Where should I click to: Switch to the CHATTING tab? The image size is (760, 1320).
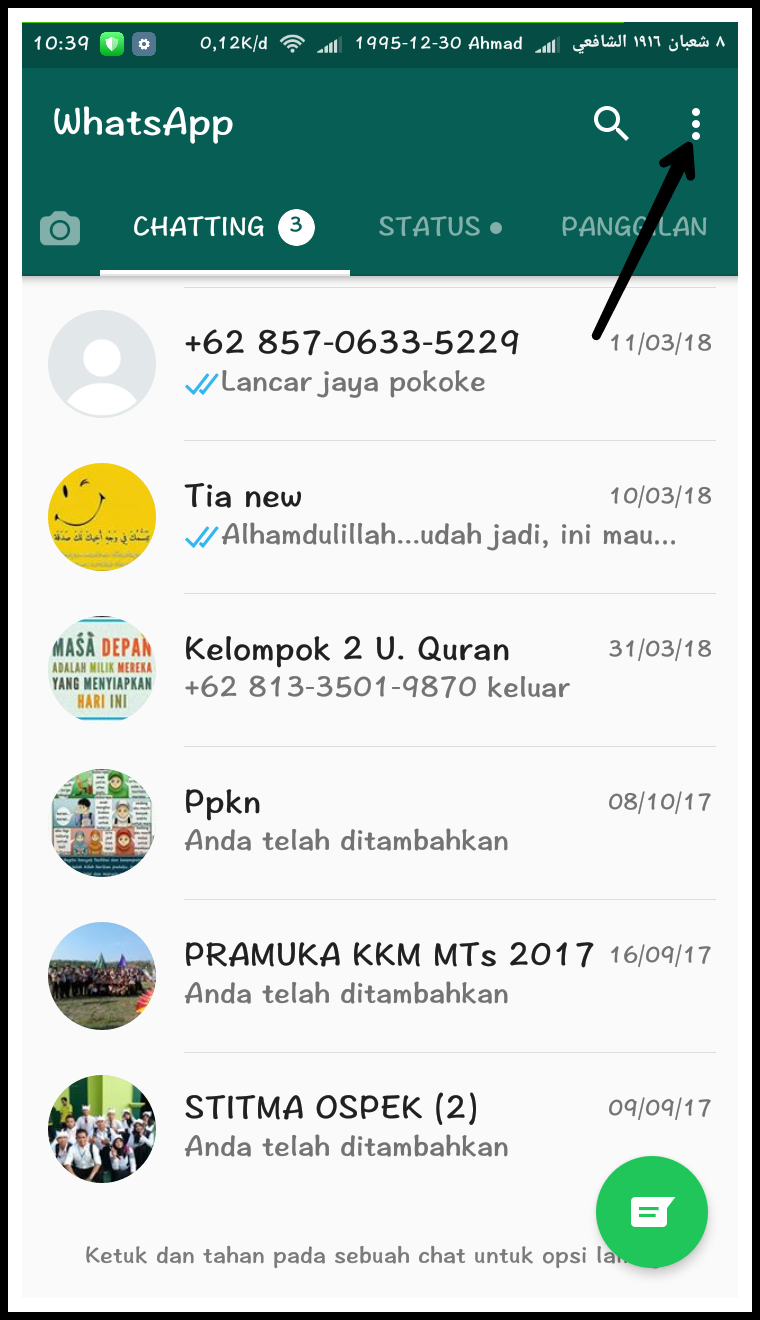click(x=224, y=228)
